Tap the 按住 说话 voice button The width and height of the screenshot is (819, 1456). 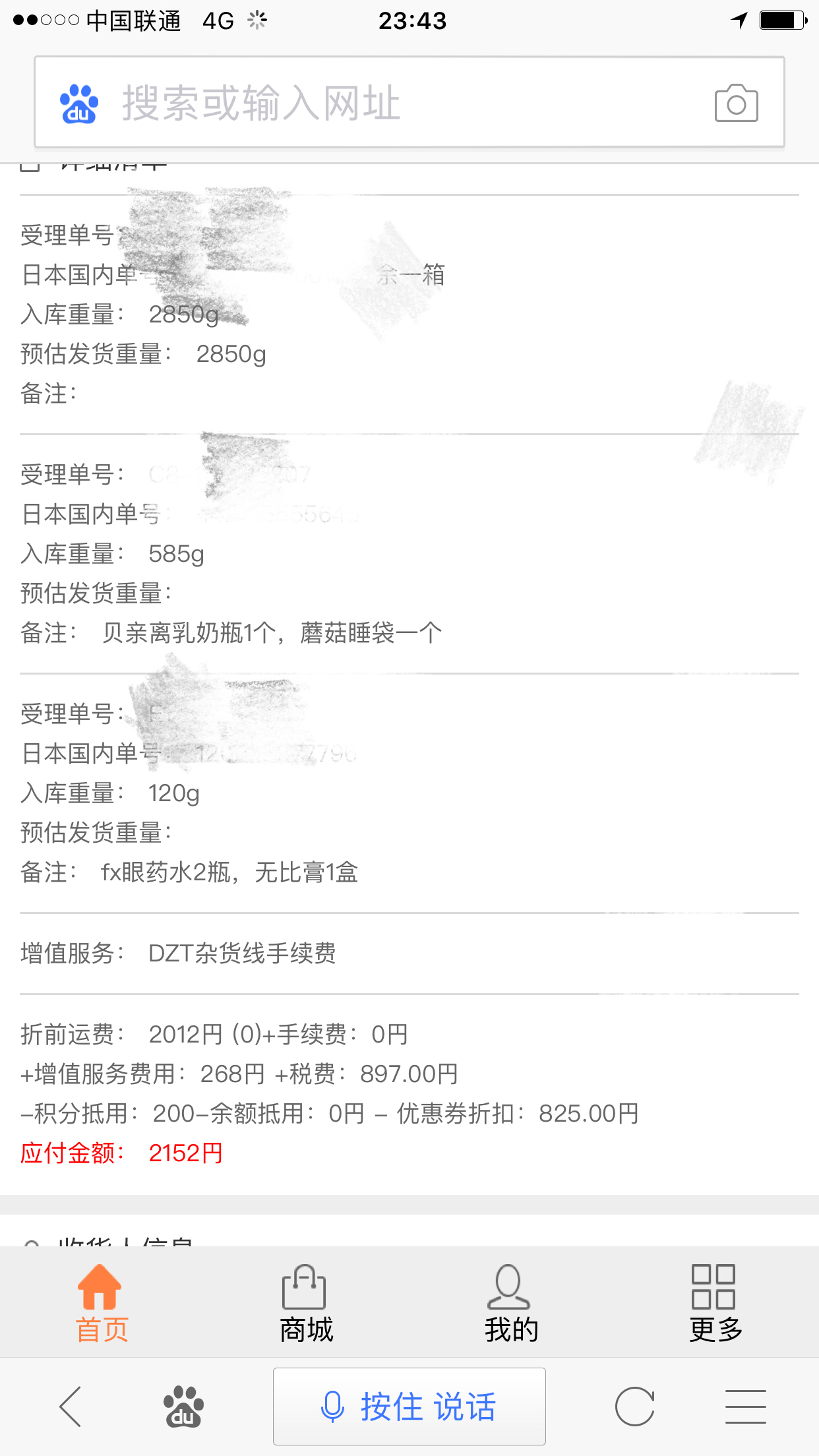tap(409, 1407)
